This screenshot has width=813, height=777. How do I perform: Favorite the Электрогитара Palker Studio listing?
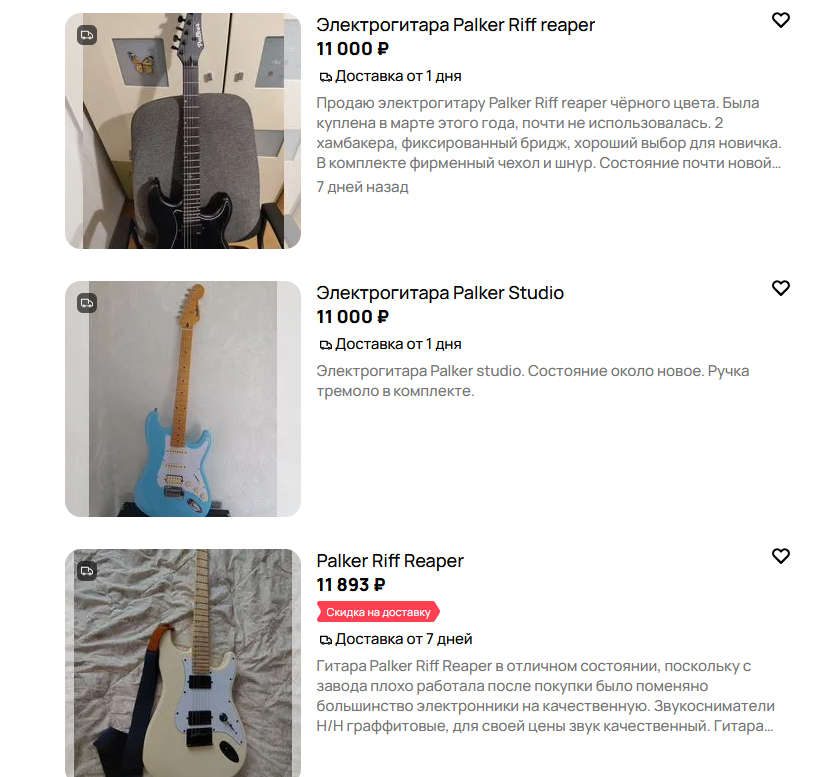point(781,288)
